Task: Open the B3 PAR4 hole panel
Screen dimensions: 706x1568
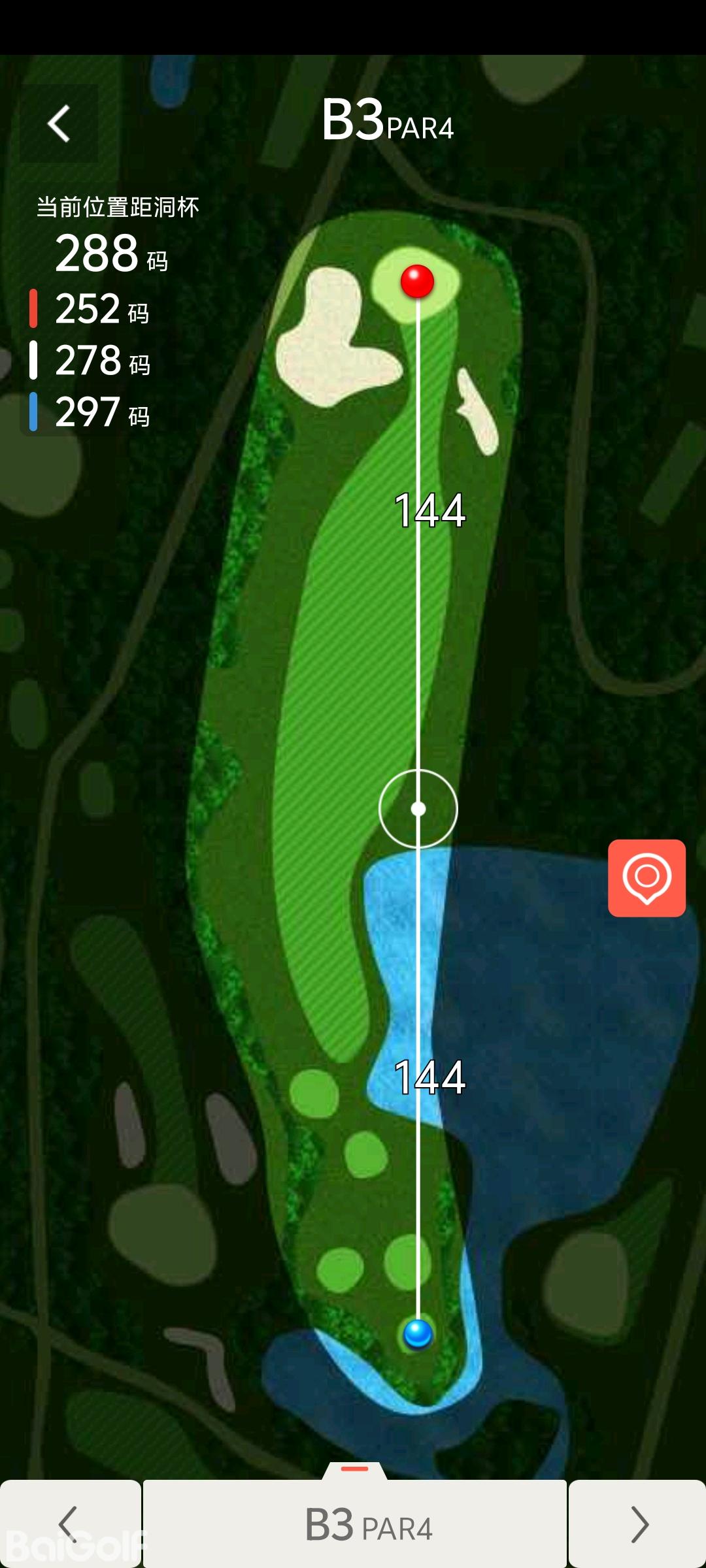Action: pos(355,1524)
